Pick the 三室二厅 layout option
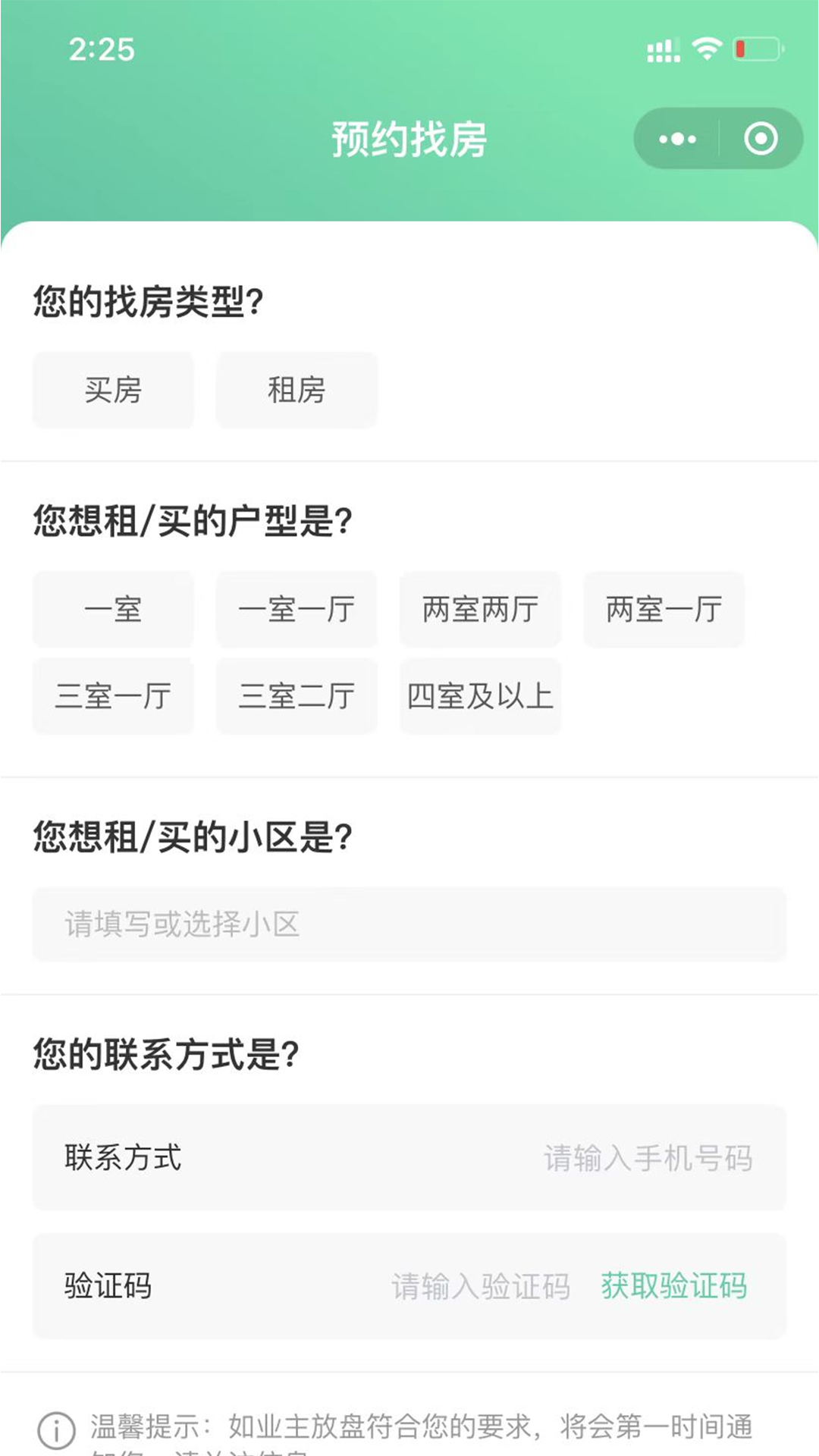Screen dimensions: 819x1456 coord(296,697)
